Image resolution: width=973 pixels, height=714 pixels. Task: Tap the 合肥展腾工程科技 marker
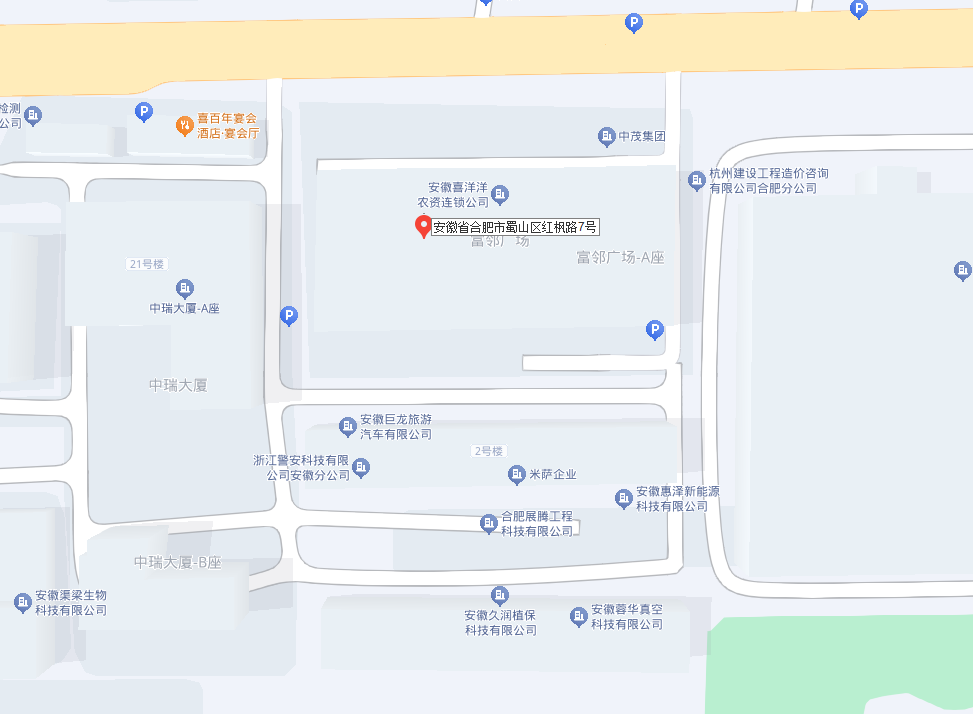pos(489,523)
